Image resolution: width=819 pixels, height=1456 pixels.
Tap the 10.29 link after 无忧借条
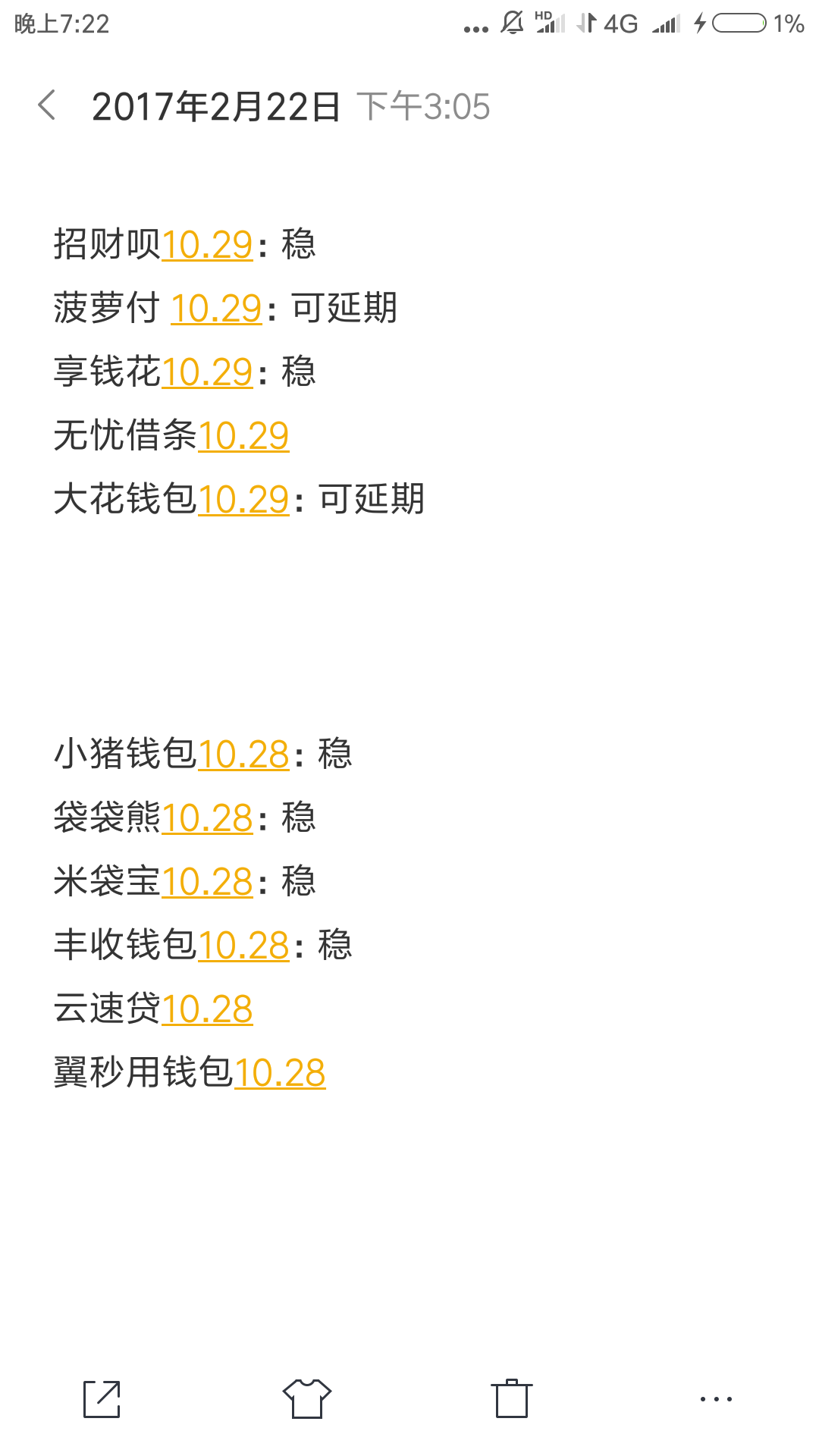coord(243,436)
